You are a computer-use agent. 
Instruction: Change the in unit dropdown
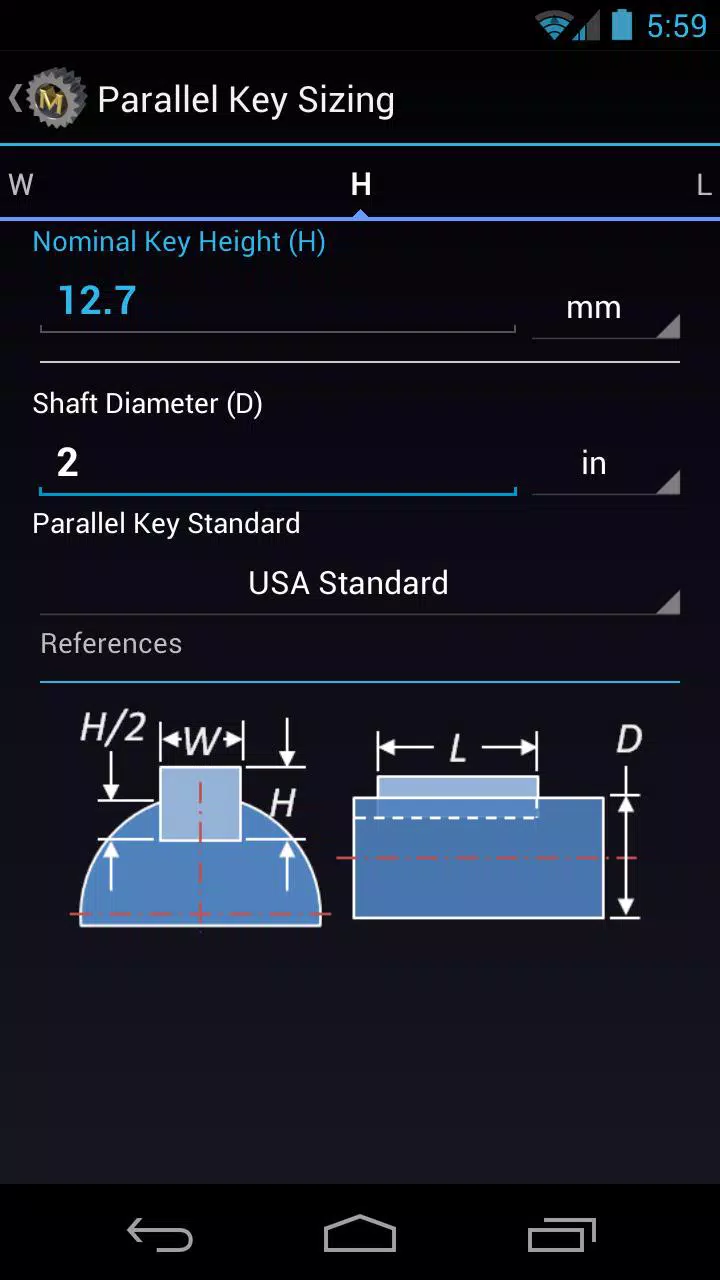pyautogui.click(x=606, y=464)
